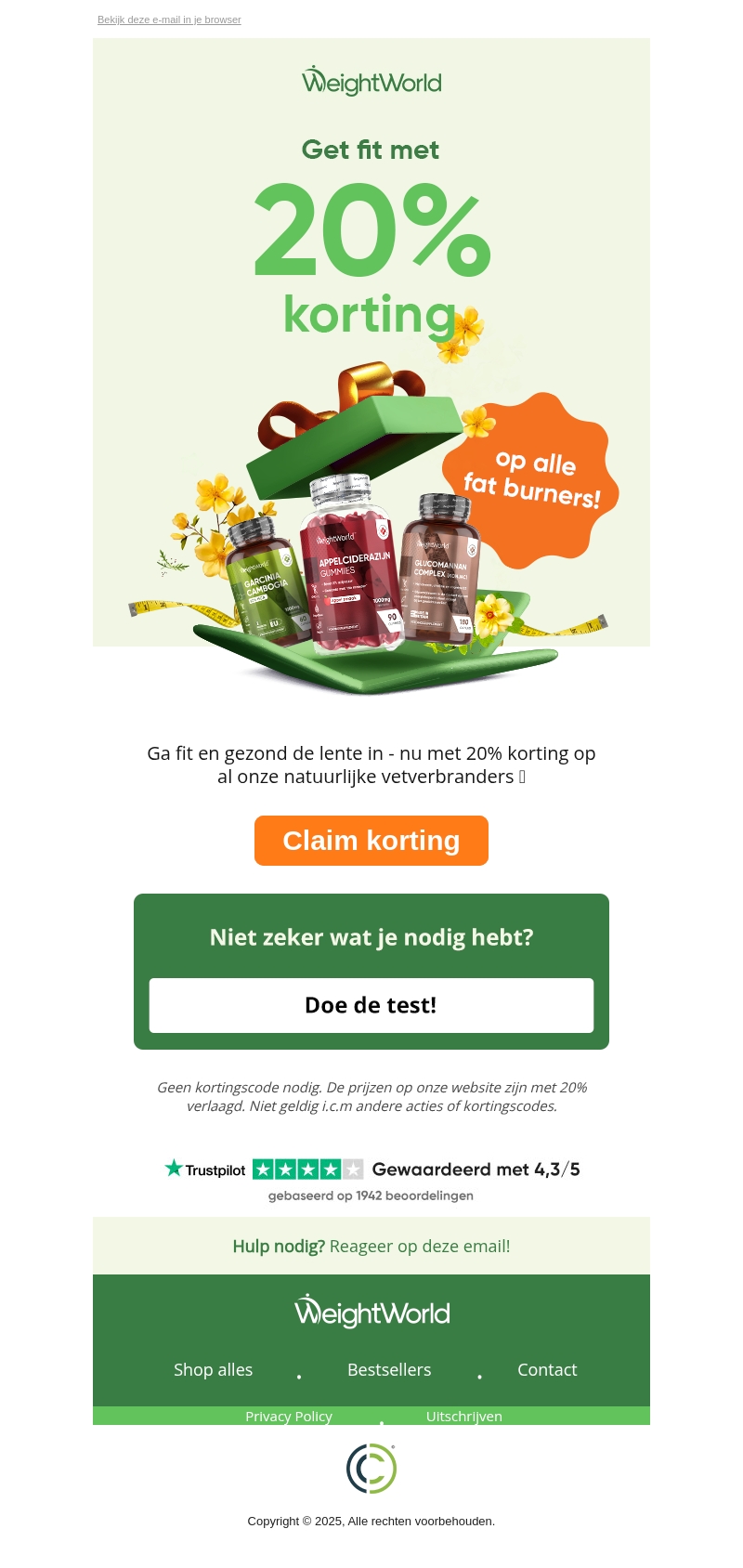The image size is (743, 1568).
Task: Open the Trustpilot rating banner
Action: (371, 1179)
